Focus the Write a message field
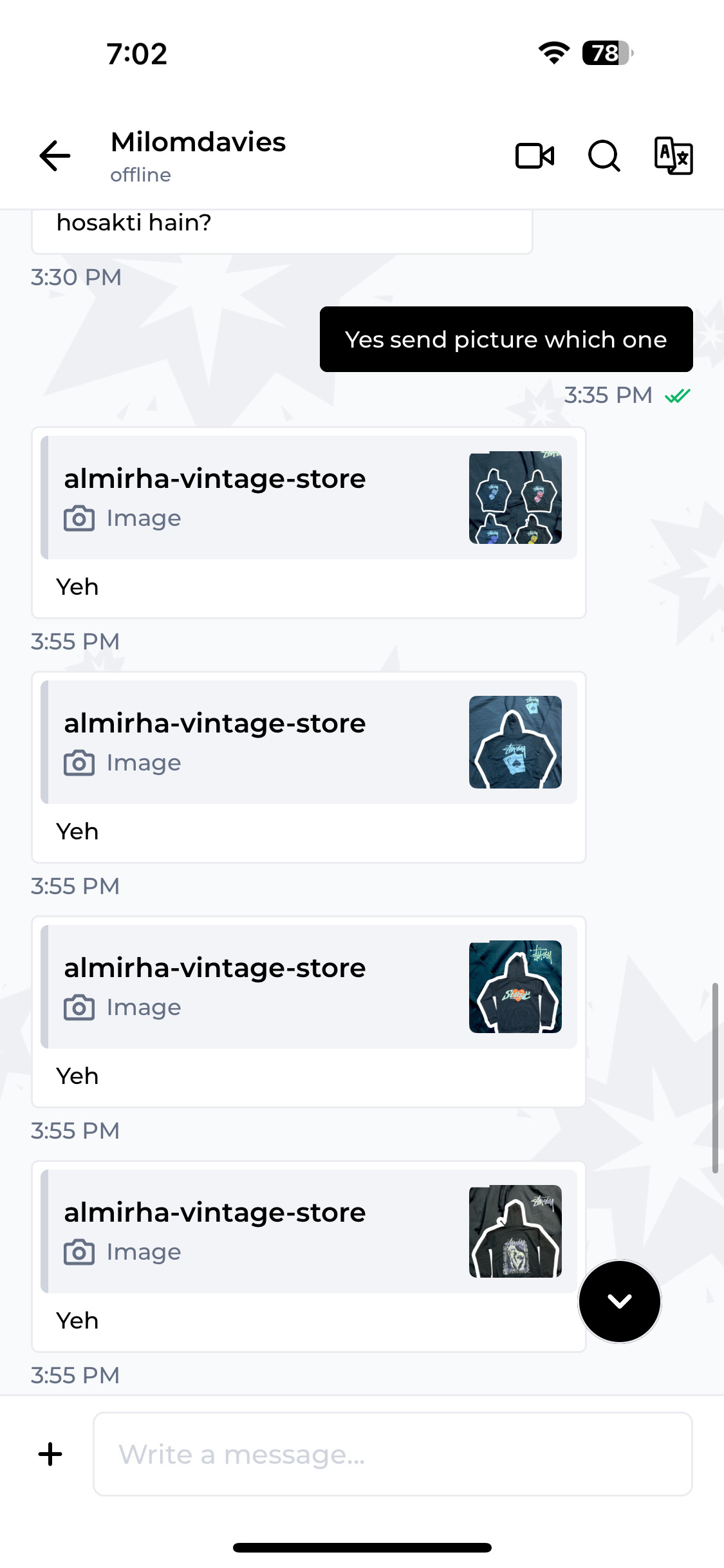724x1568 pixels. tap(393, 1454)
